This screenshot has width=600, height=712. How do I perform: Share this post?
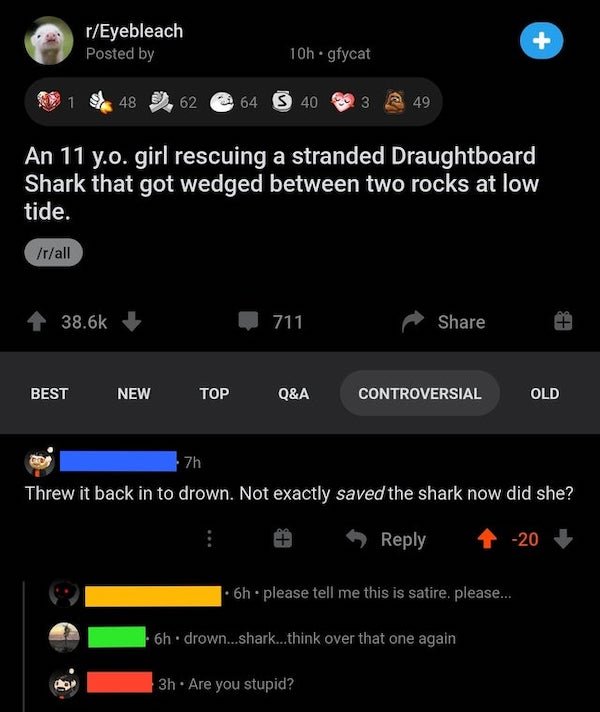pos(443,322)
